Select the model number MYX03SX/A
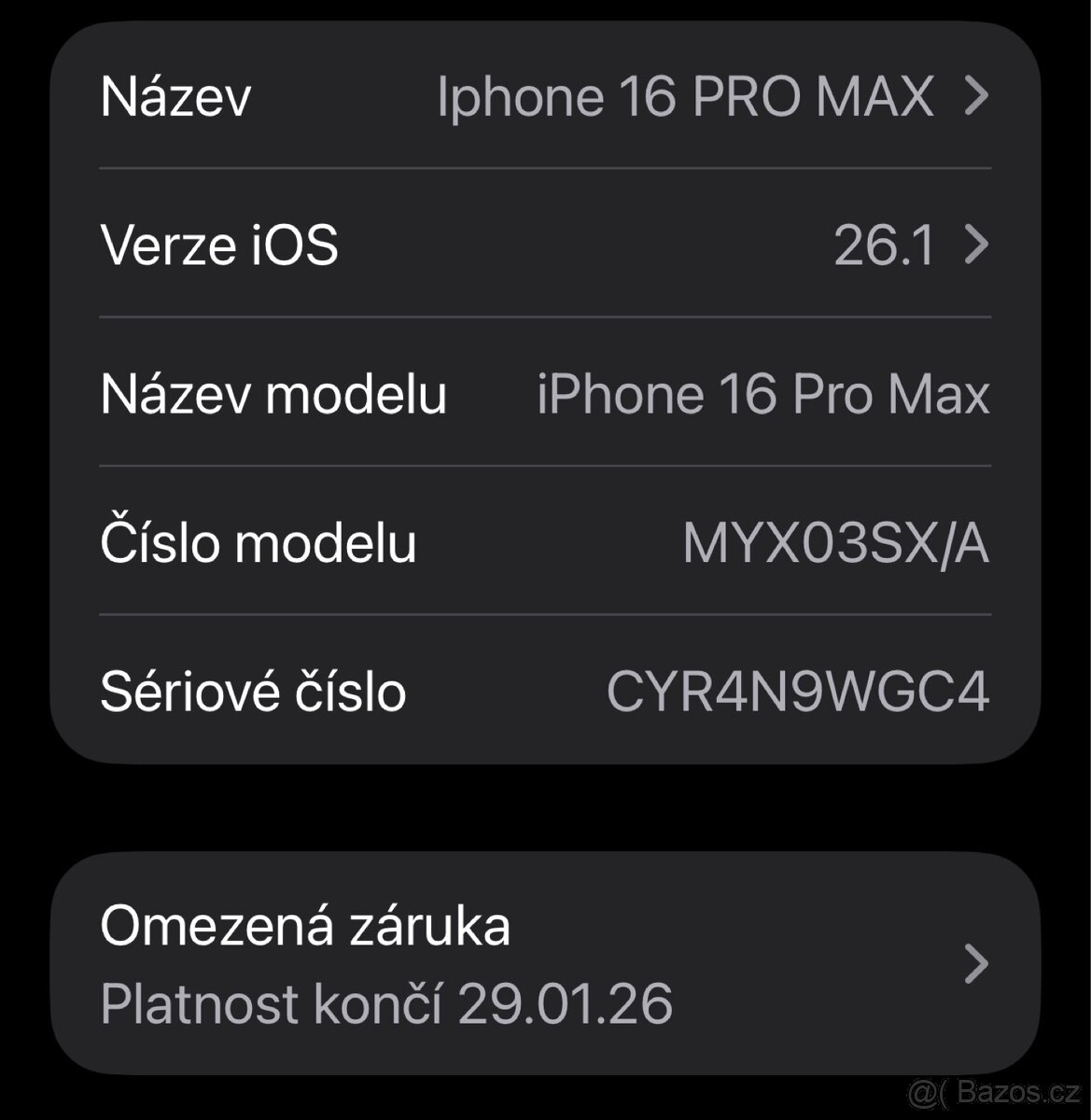1091x1120 pixels. click(x=833, y=542)
